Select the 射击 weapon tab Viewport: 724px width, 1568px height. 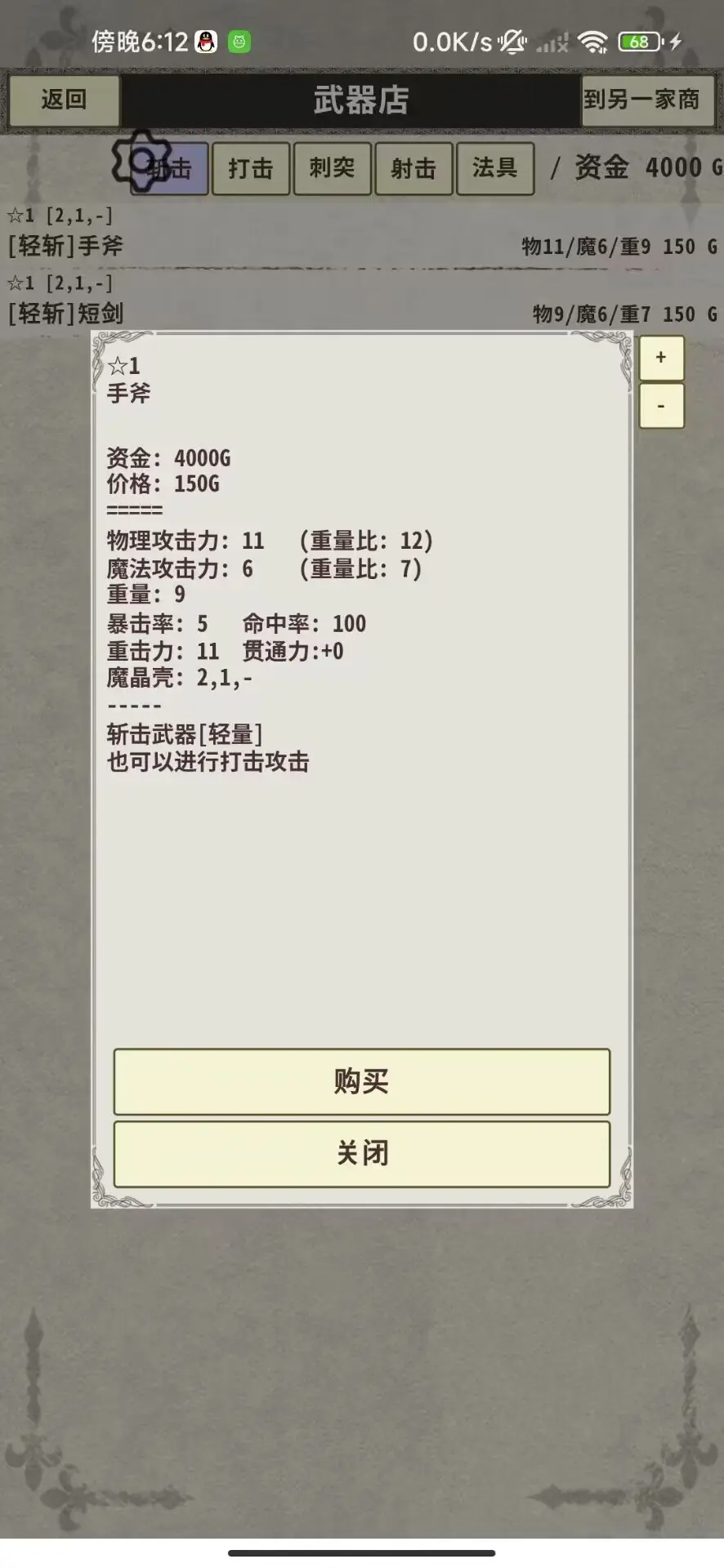click(x=413, y=168)
